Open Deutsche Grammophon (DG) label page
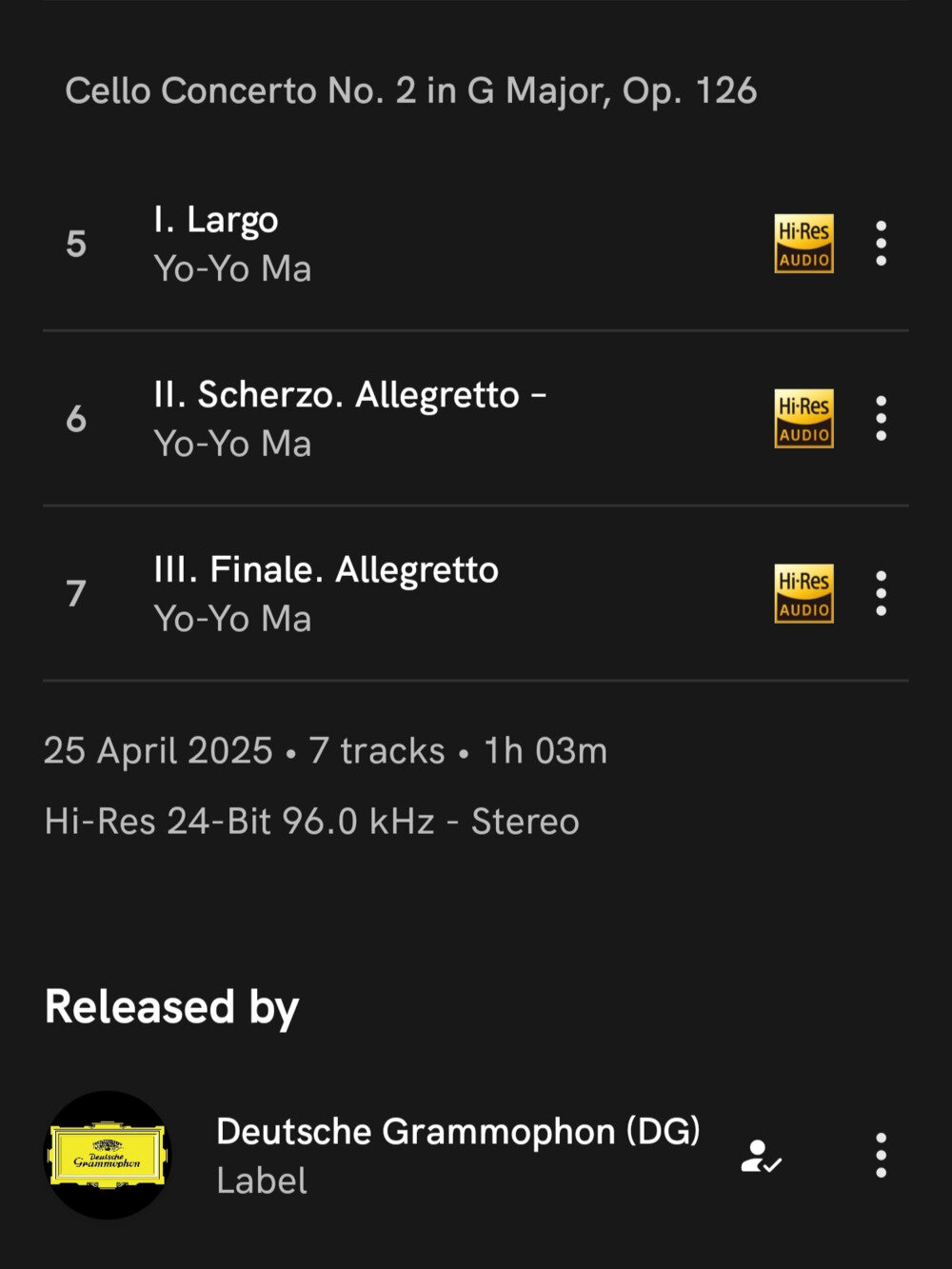Screen dimensions: 952x1269 [457, 1154]
